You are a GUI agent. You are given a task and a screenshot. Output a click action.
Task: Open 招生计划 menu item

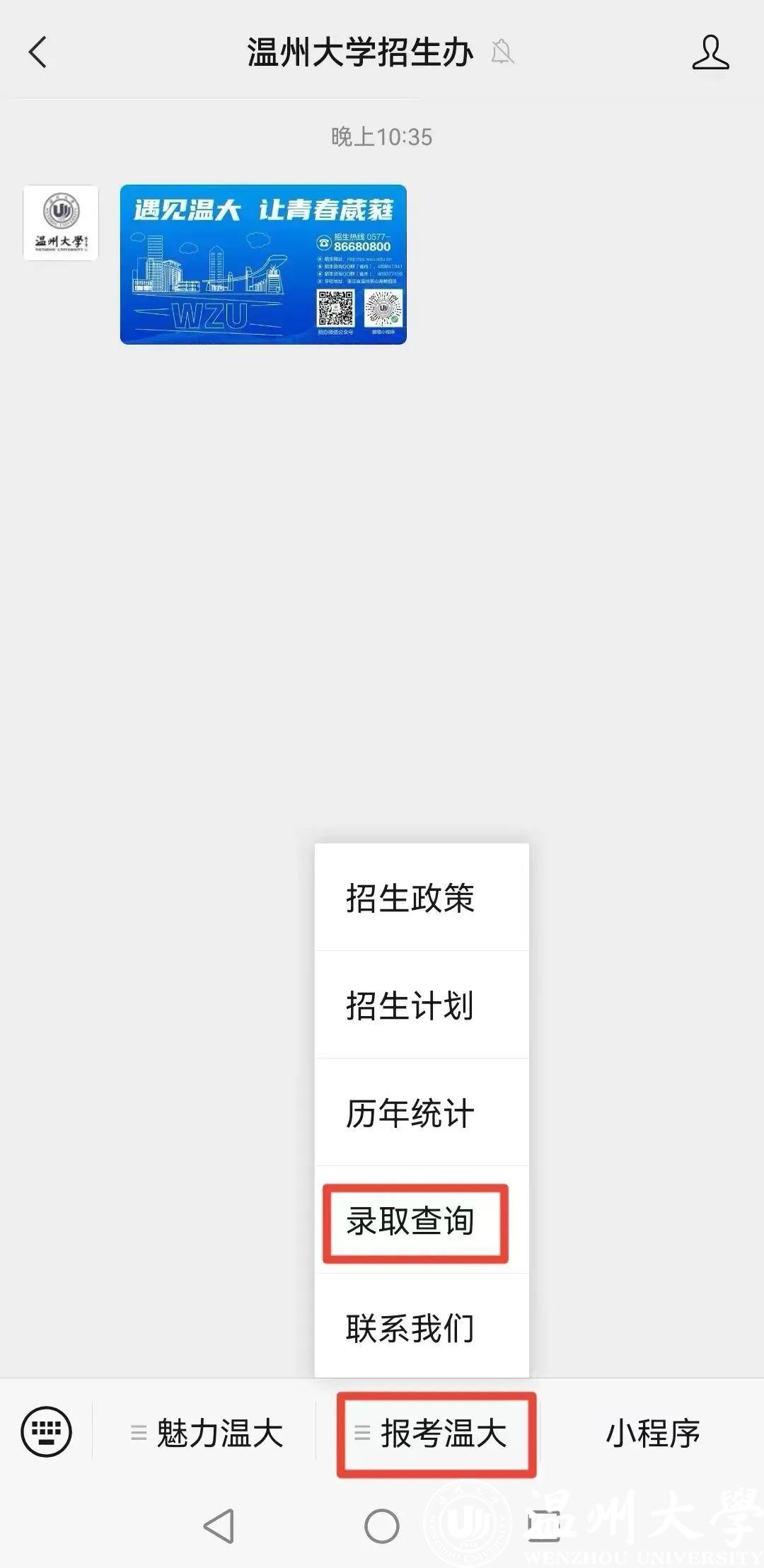click(x=422, y=1005)
